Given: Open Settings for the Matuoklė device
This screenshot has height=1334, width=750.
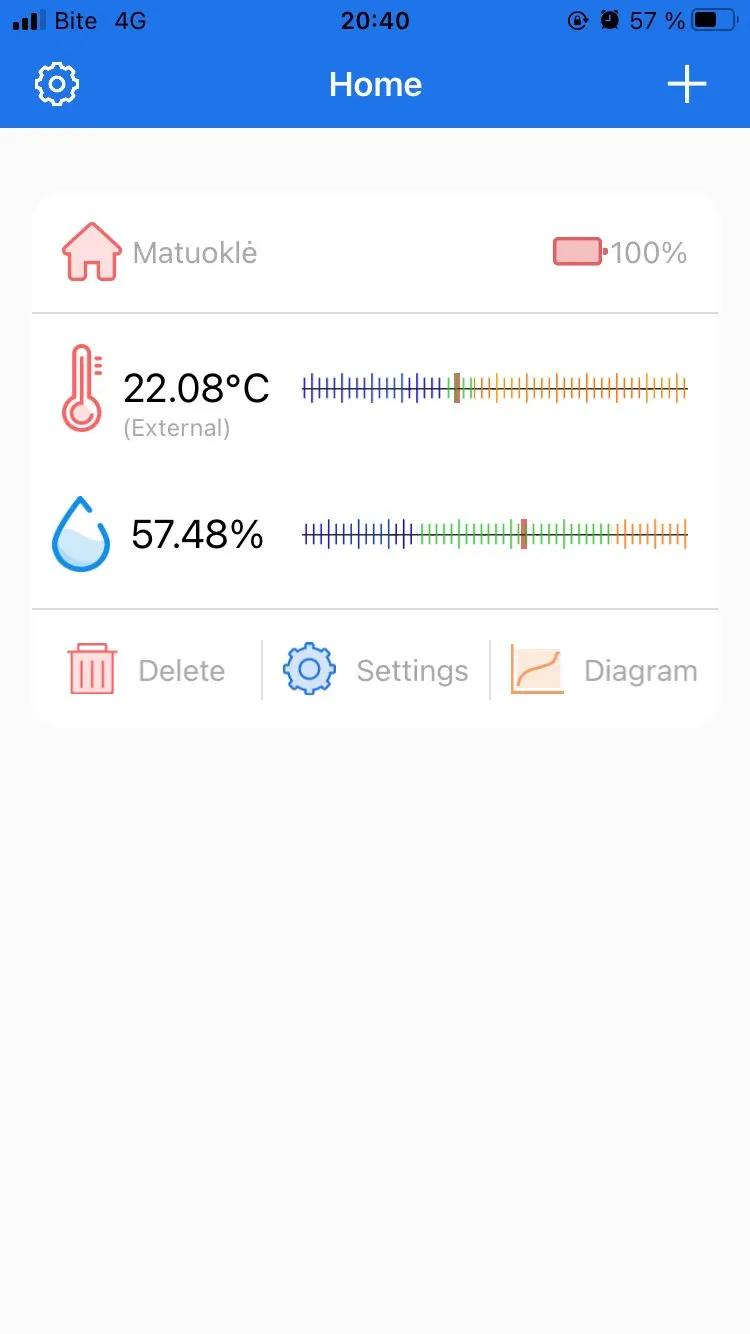Looking at the screenshot, I should tap(376, 670).
